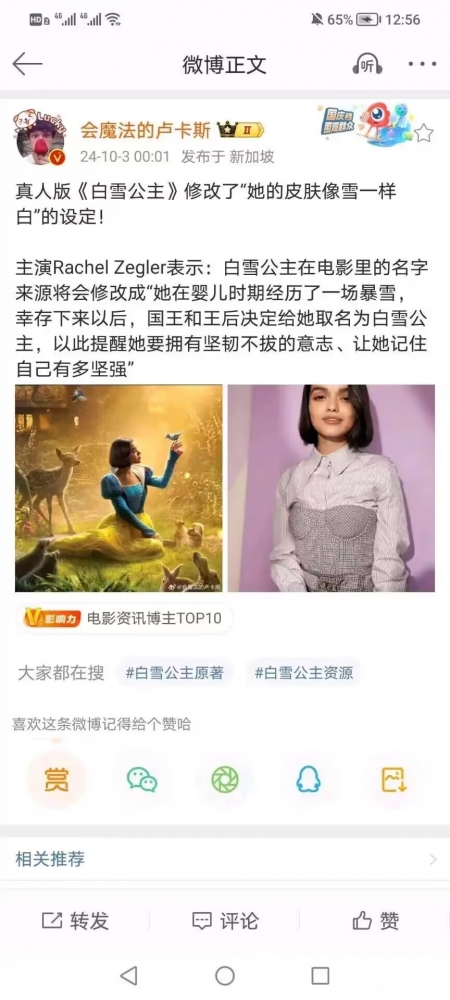Open the 电影资讯博主TOP10 badge
450x1000 pixels.
pos(124,618)
